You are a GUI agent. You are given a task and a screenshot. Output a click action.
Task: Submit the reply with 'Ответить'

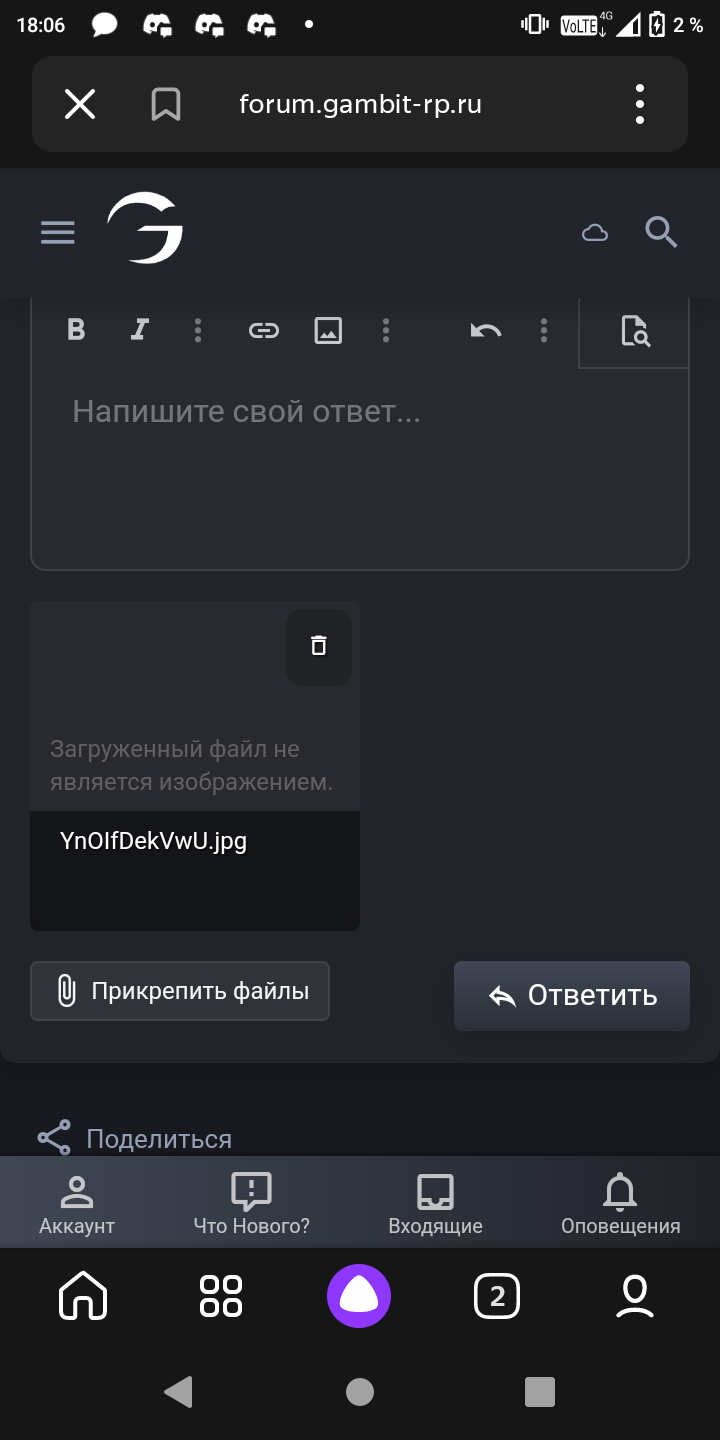(x=572, y=996)
